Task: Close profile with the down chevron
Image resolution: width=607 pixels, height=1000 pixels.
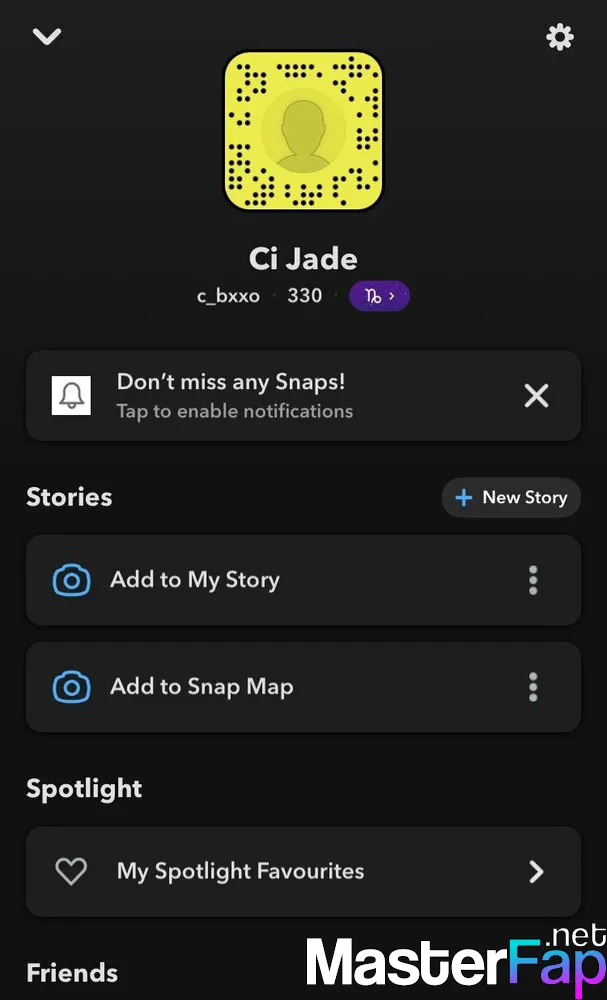Action: coord(47,37)
